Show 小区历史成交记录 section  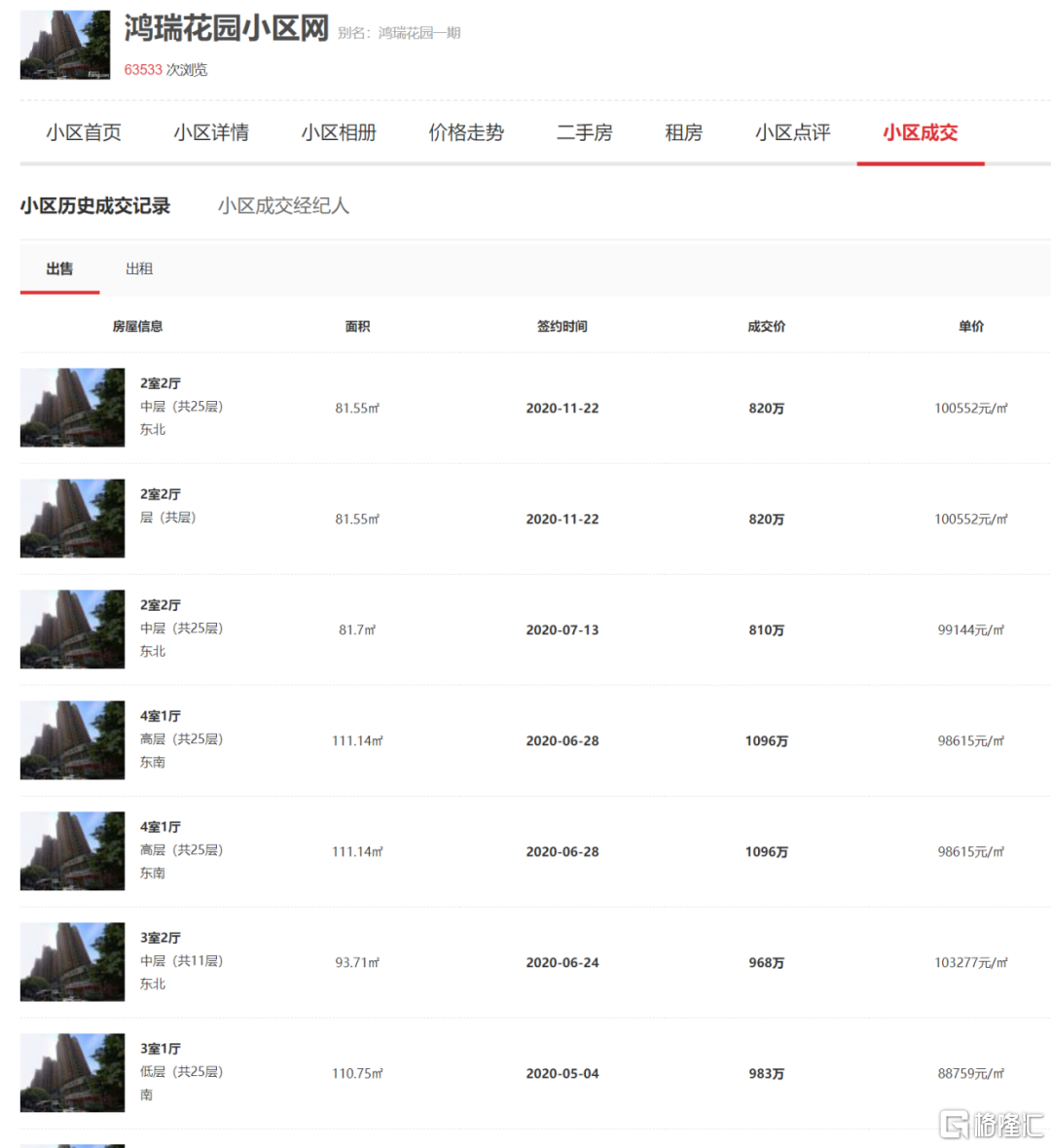(95, 206)
